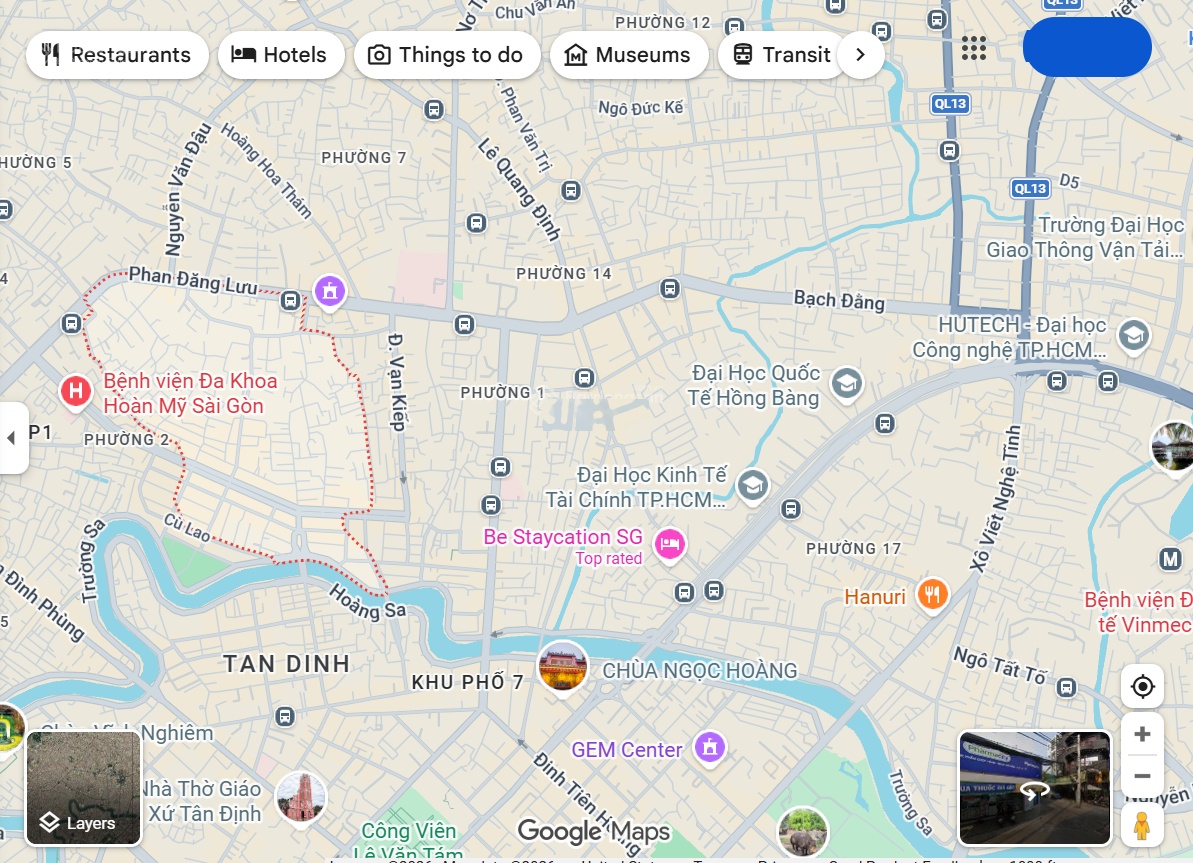Open the Layers map type switcher

83,787
